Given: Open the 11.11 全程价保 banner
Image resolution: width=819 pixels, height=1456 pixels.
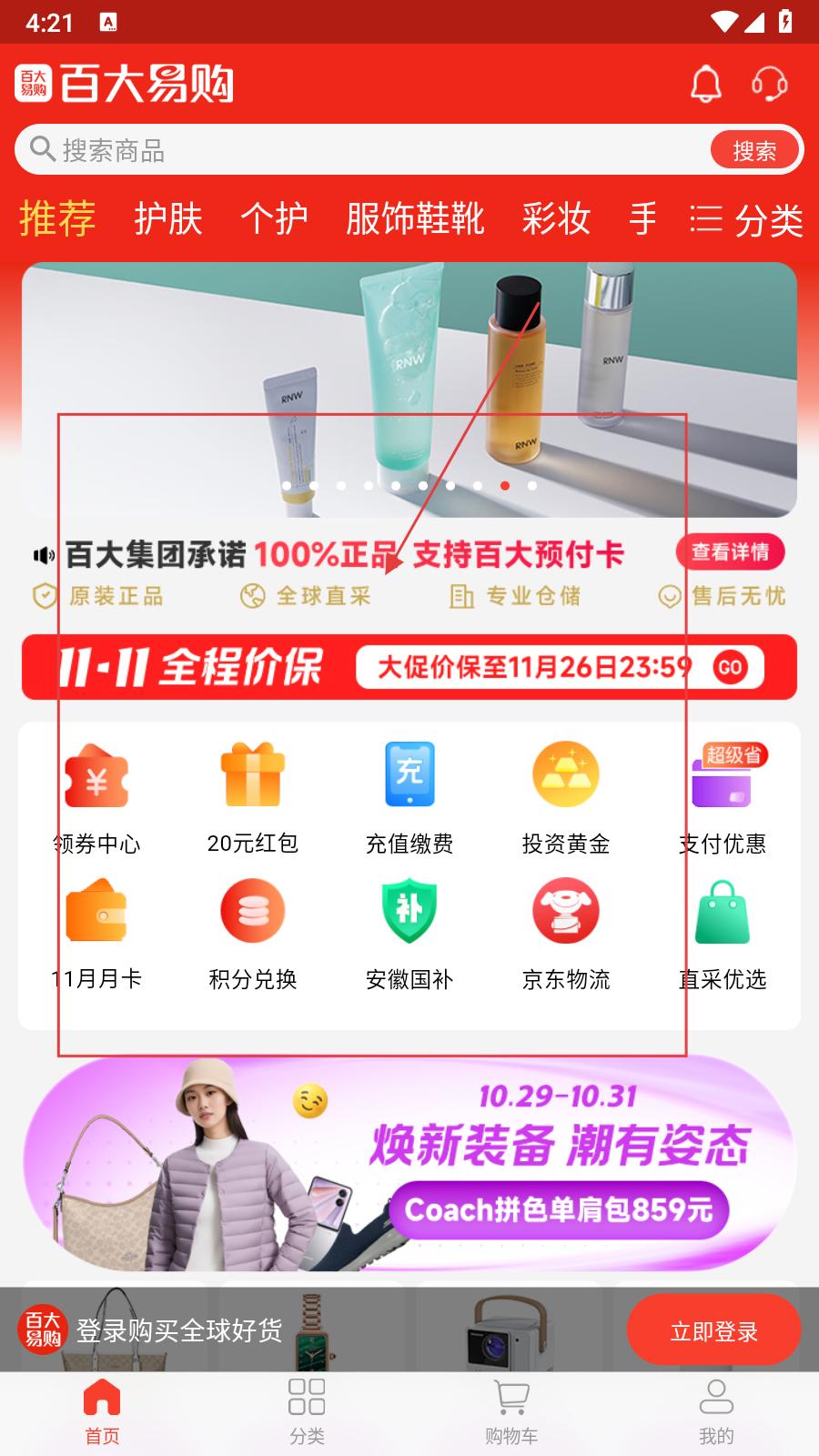Looking at the screenshot, I should (x=409, y=667).
